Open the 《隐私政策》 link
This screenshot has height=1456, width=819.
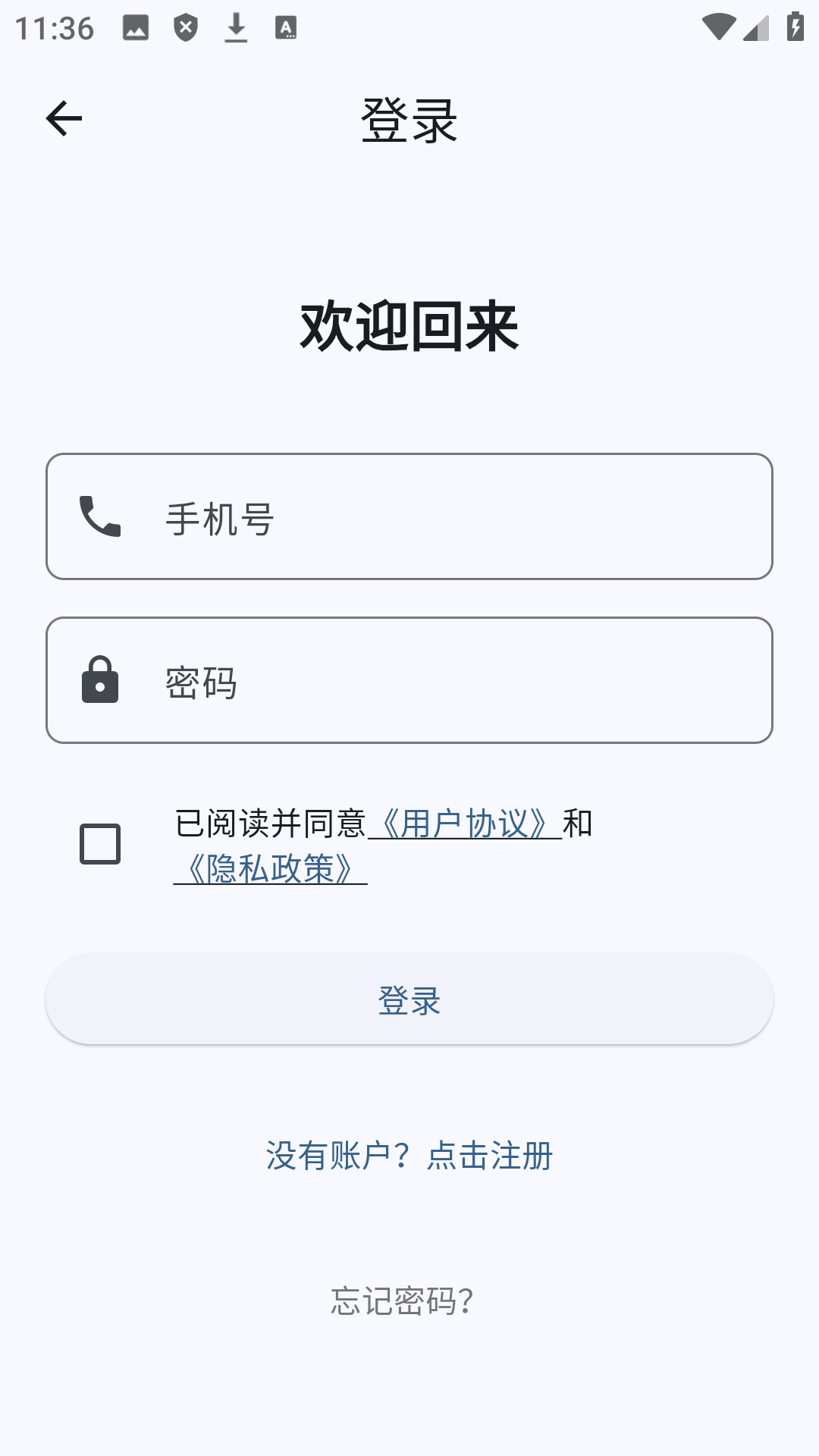pos(270,869)
